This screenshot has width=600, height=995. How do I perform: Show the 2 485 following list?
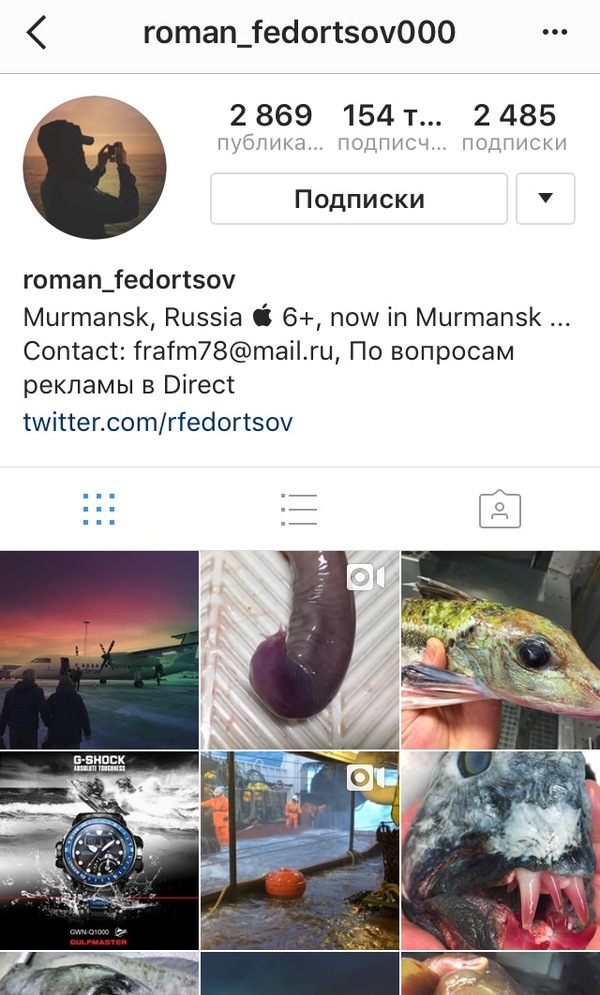tap(514, 127)
